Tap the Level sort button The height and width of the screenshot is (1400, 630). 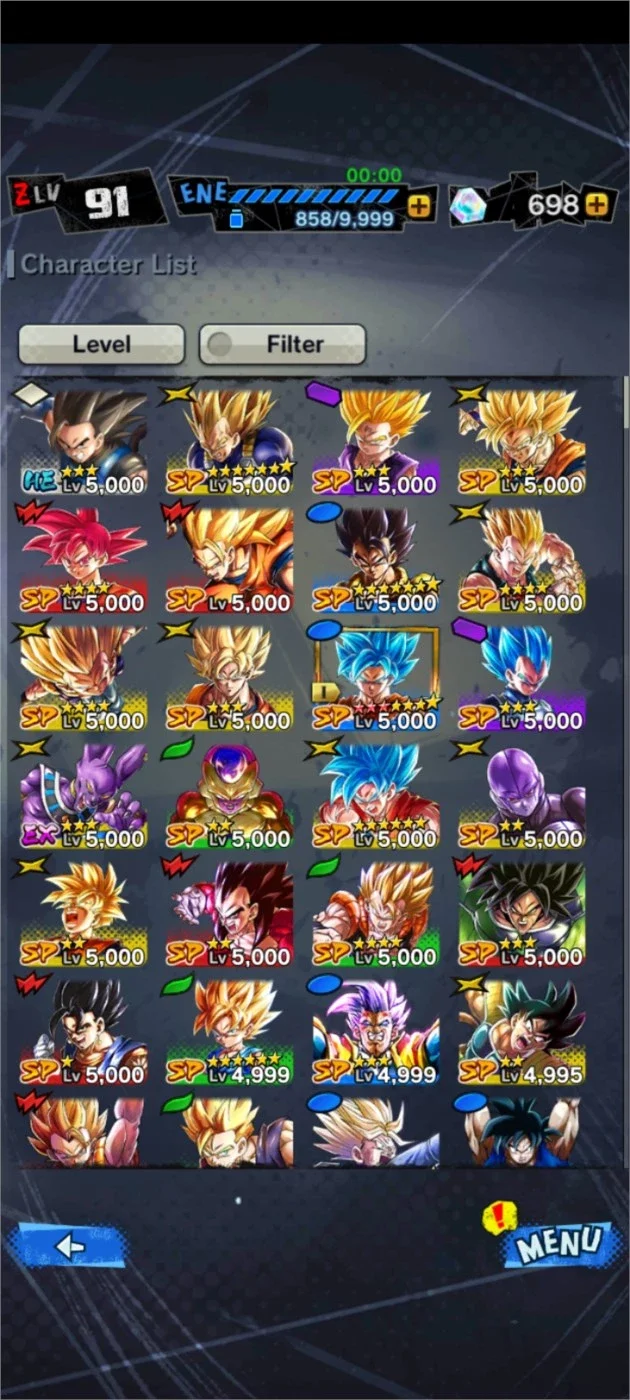(101, 344)
